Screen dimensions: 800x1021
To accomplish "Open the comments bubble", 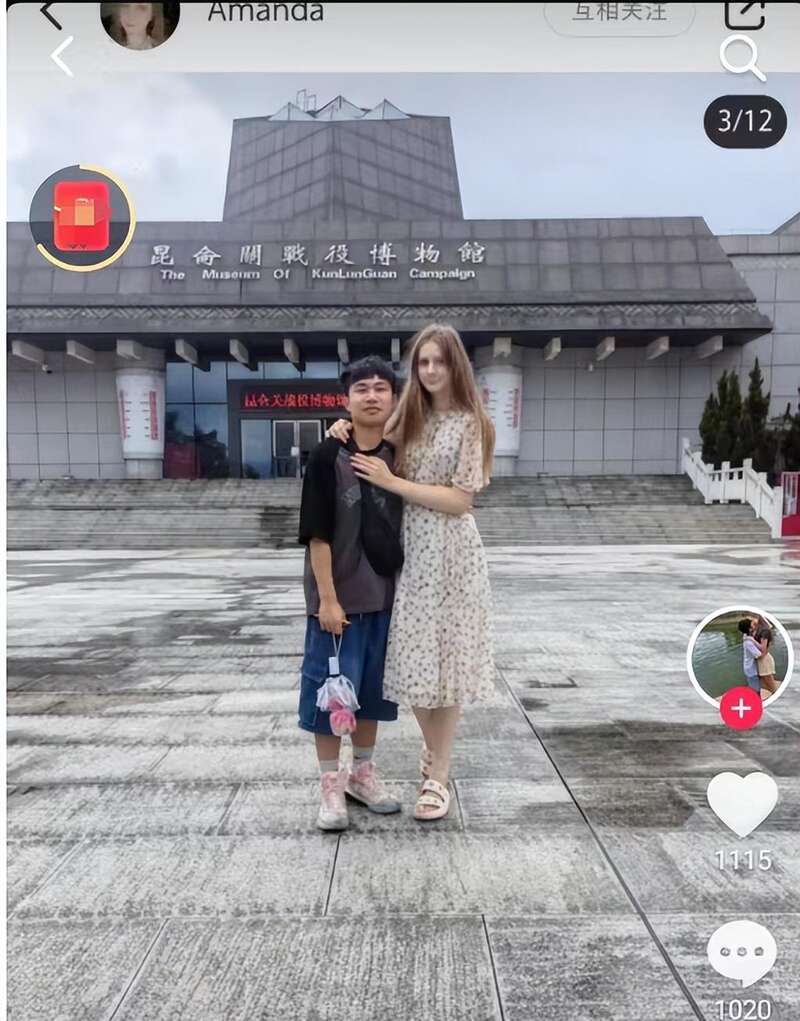I will pos(742,953).
